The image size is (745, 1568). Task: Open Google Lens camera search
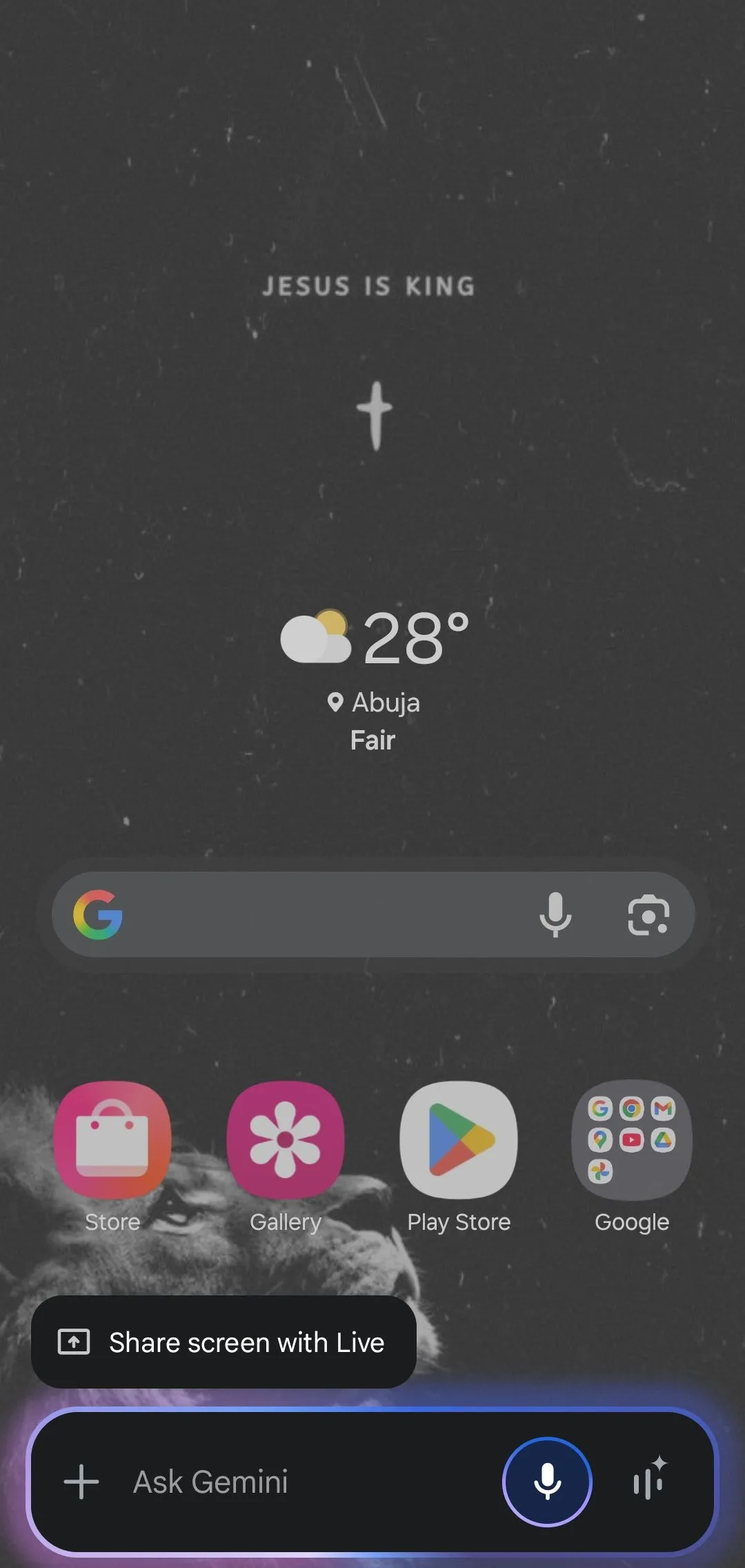(x=648, y=914)
